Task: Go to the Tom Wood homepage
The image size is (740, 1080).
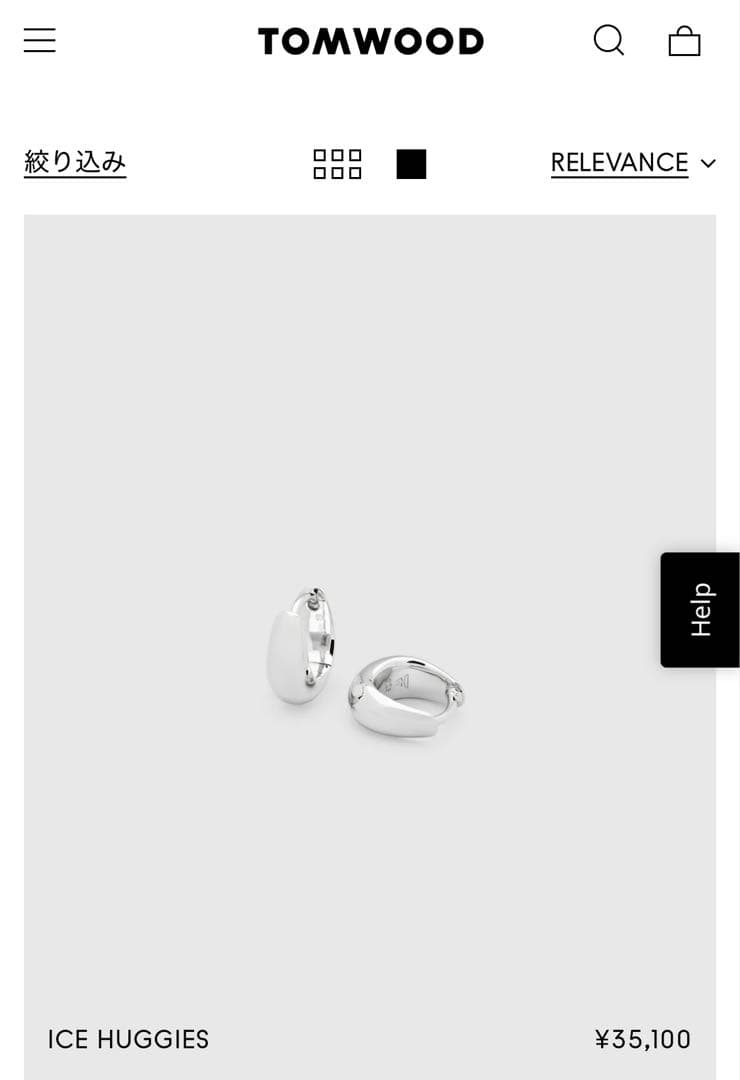Action: [370, 41]
